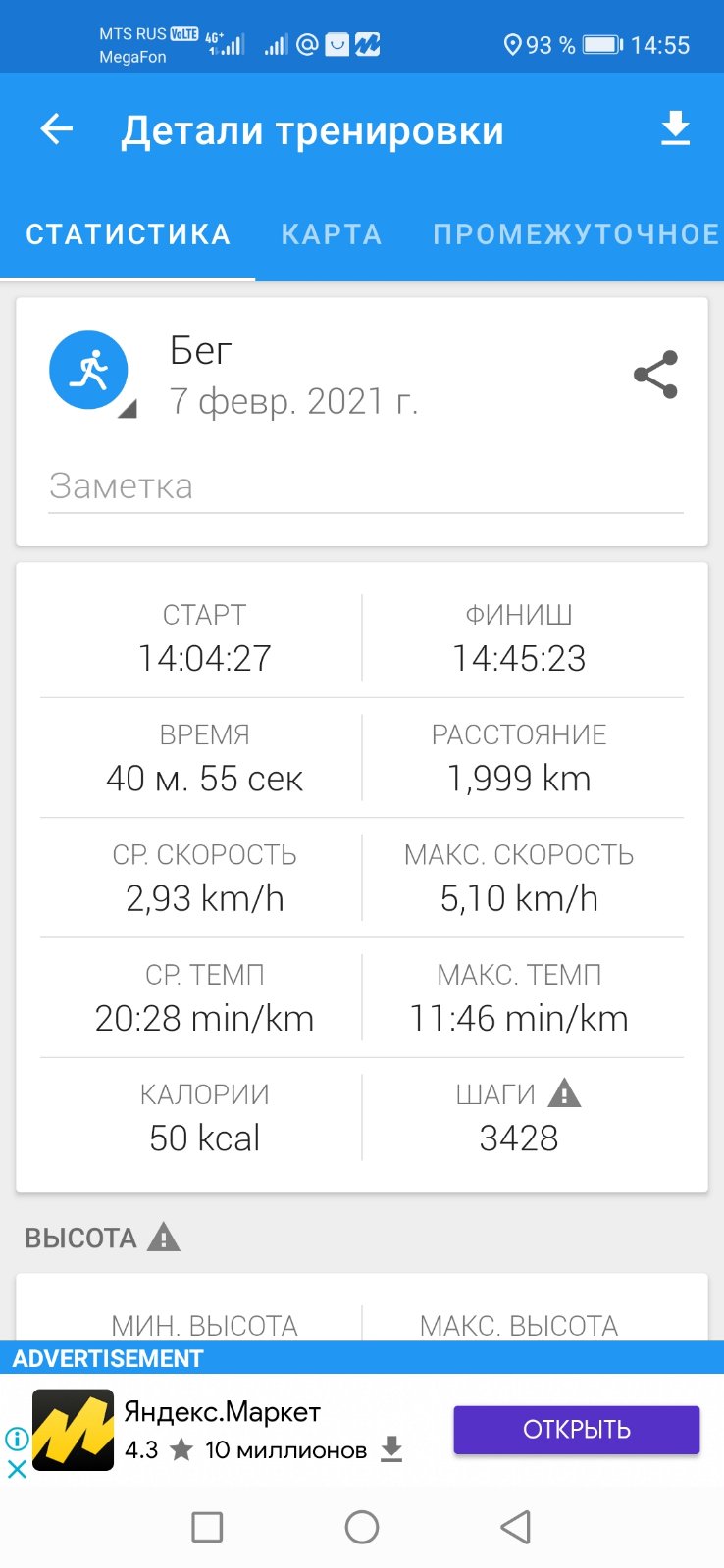Close the Яндекс.Маркет advertisement
This screenshot has width=724, height=1568.
(17, 1469)
